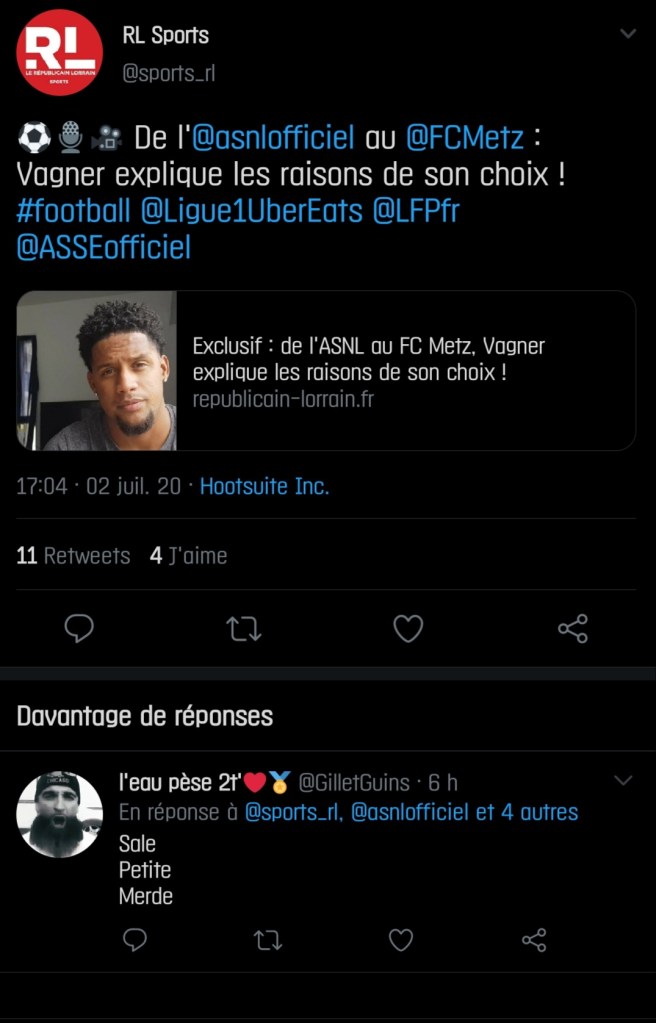
Task: Like the RL Sports tweet
Action: (408, 628)
